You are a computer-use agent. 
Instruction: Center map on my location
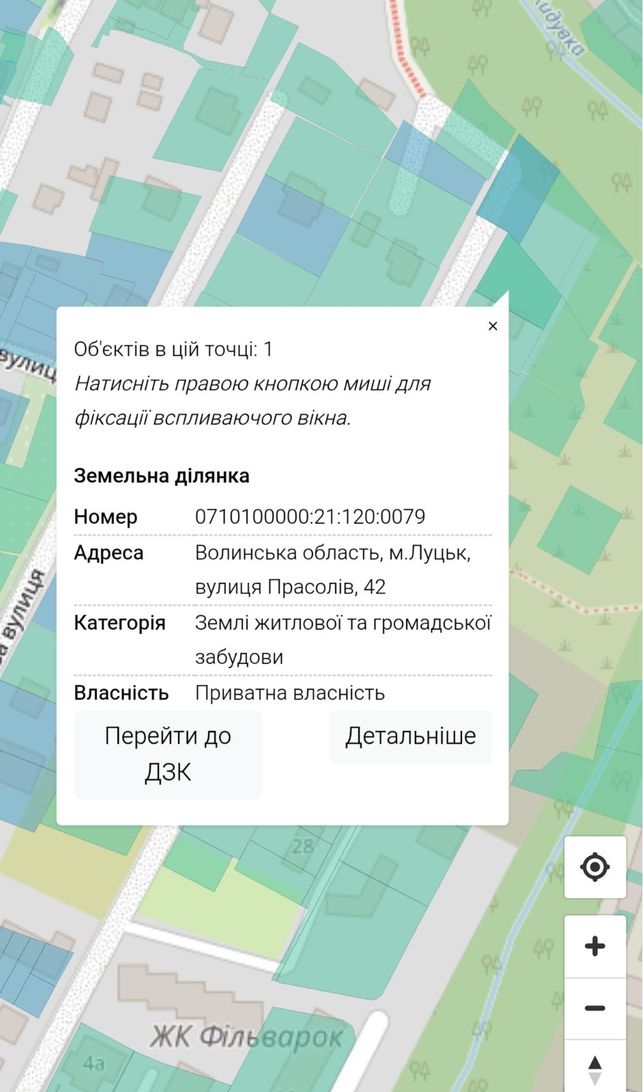[595, 868]
